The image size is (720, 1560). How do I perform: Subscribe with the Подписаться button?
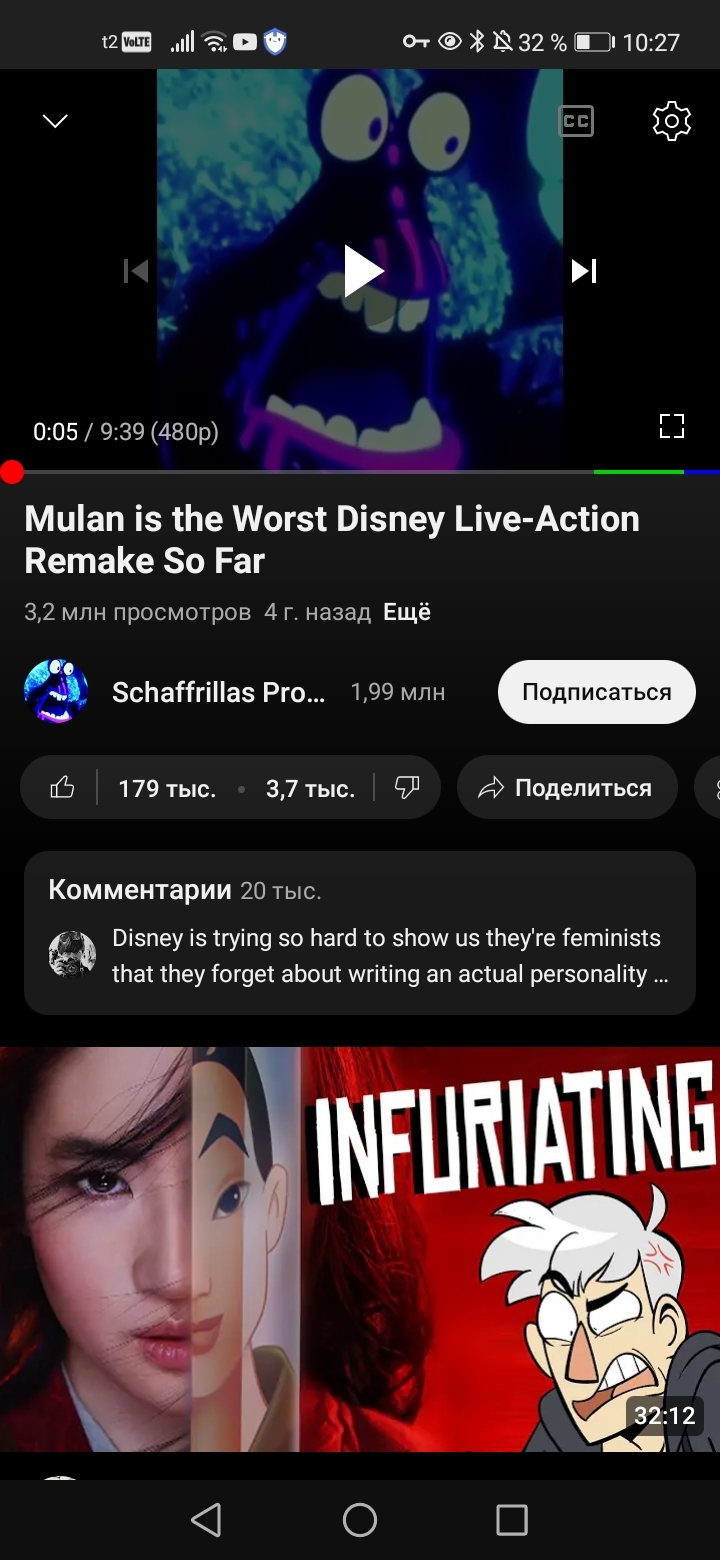coord(596,692)
